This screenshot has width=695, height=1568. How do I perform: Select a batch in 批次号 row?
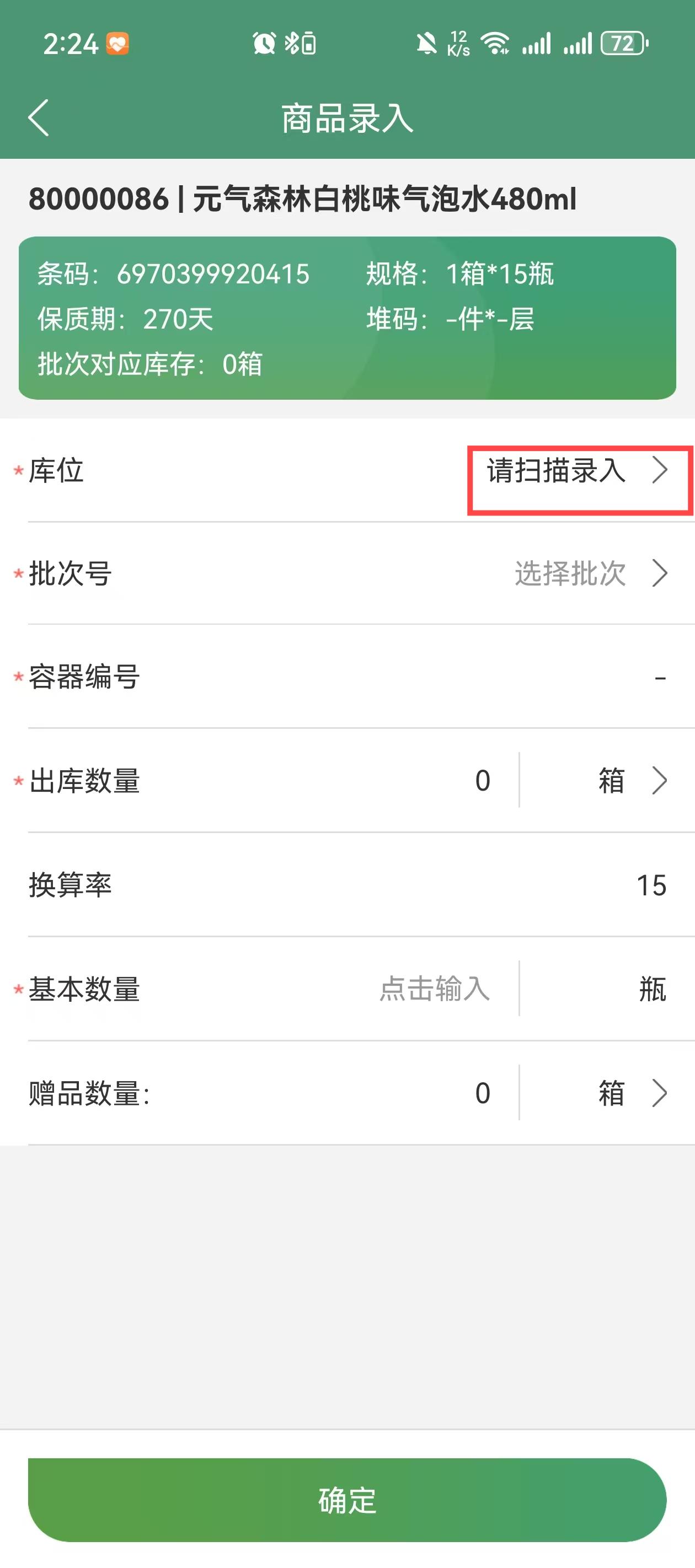pos(591,573)
